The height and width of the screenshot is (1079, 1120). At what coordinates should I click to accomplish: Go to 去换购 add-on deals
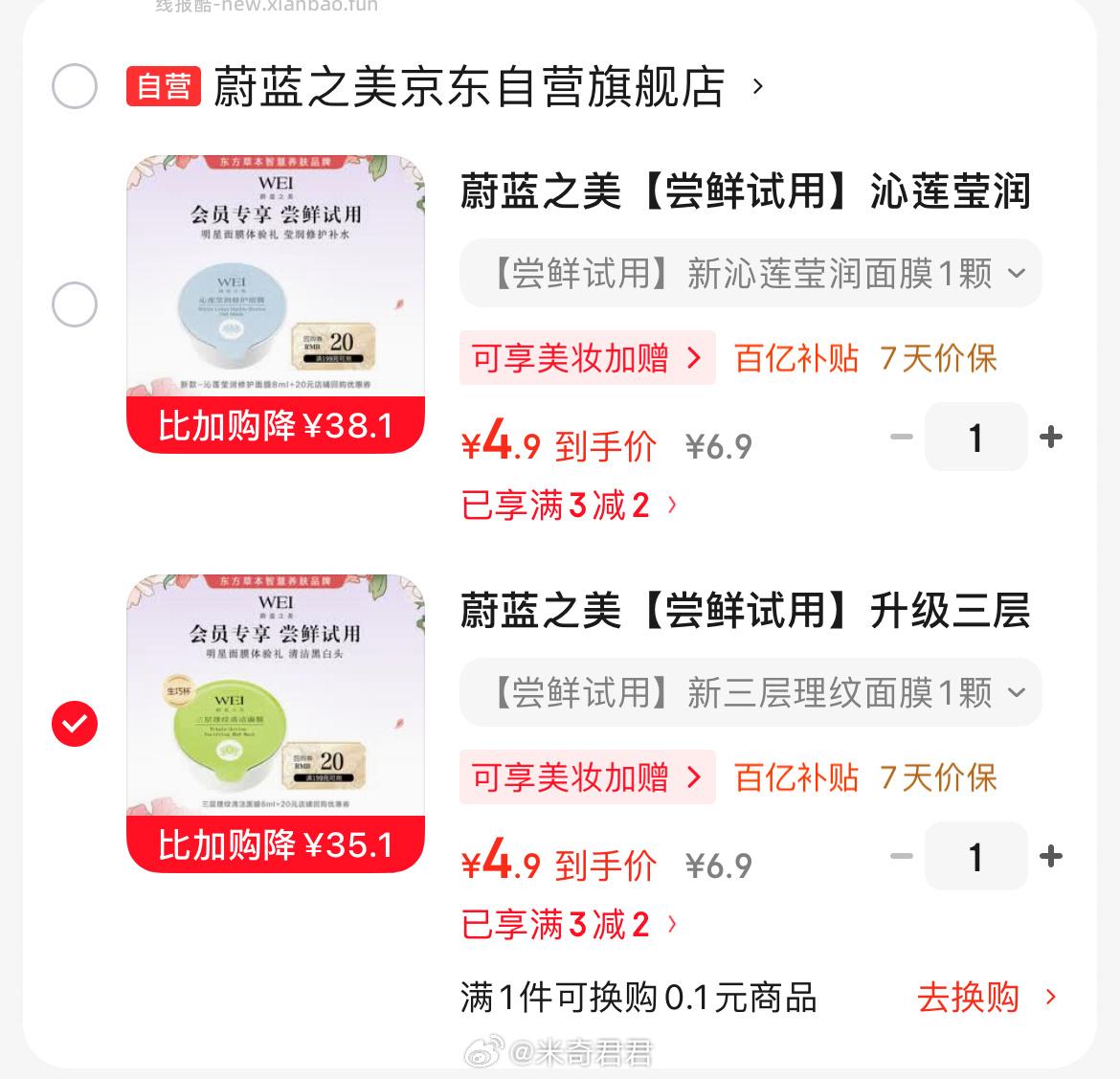coord(986,997)
